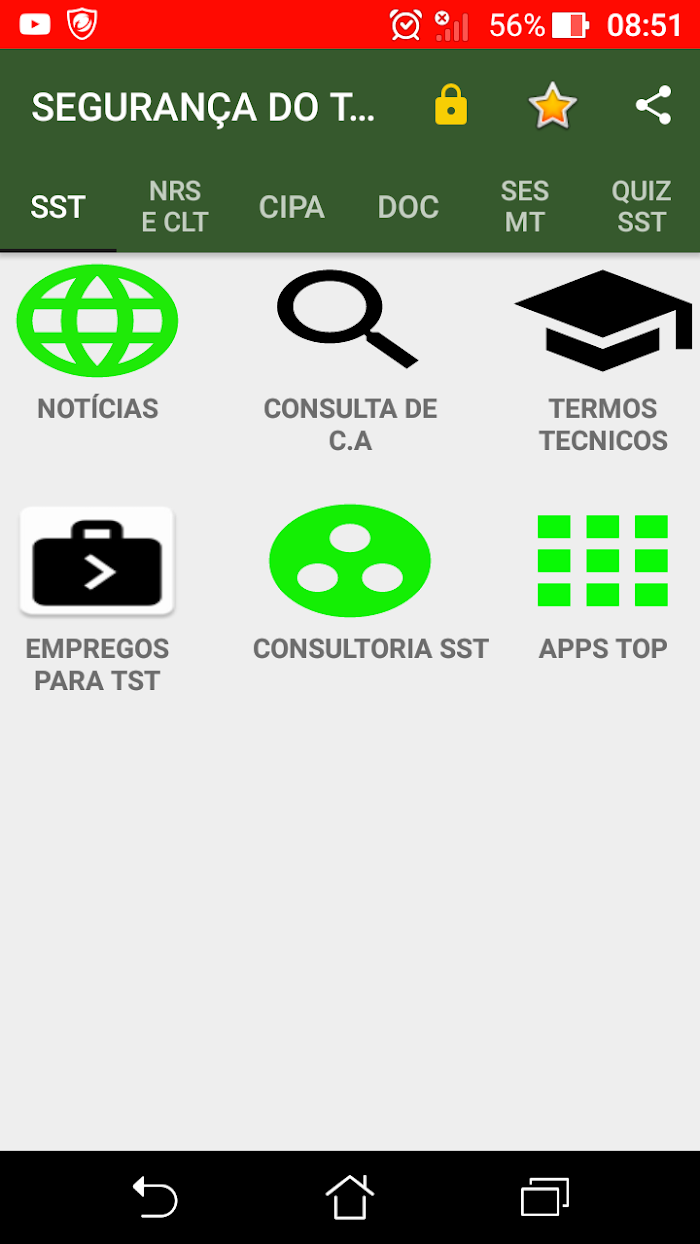Open Notícias with the globe icon
The width and height of the screenshot is (700, 1244).
97,342
